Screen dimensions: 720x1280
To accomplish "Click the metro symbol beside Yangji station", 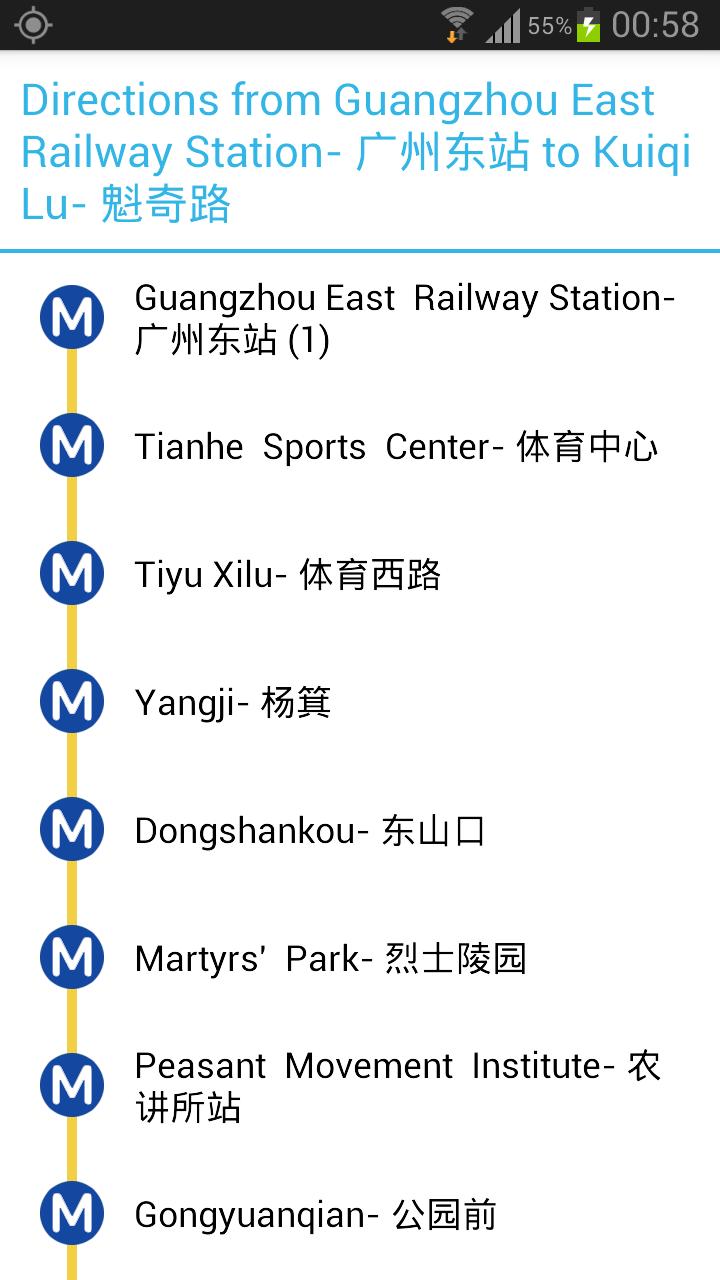I will [71, 701].
